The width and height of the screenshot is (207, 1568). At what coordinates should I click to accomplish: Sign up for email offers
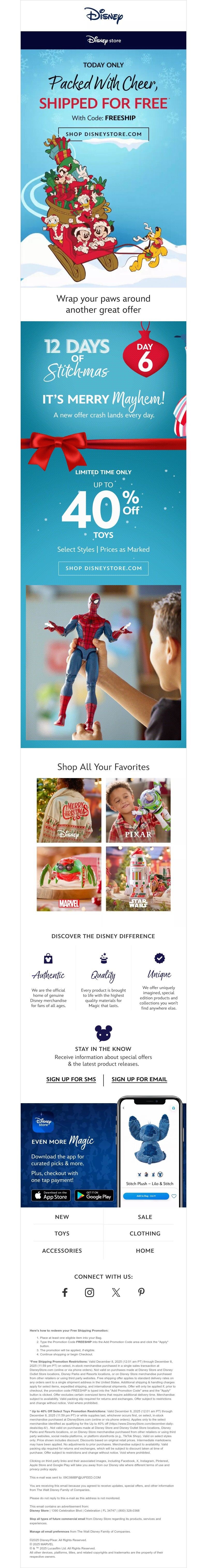tap(139, 1079)
